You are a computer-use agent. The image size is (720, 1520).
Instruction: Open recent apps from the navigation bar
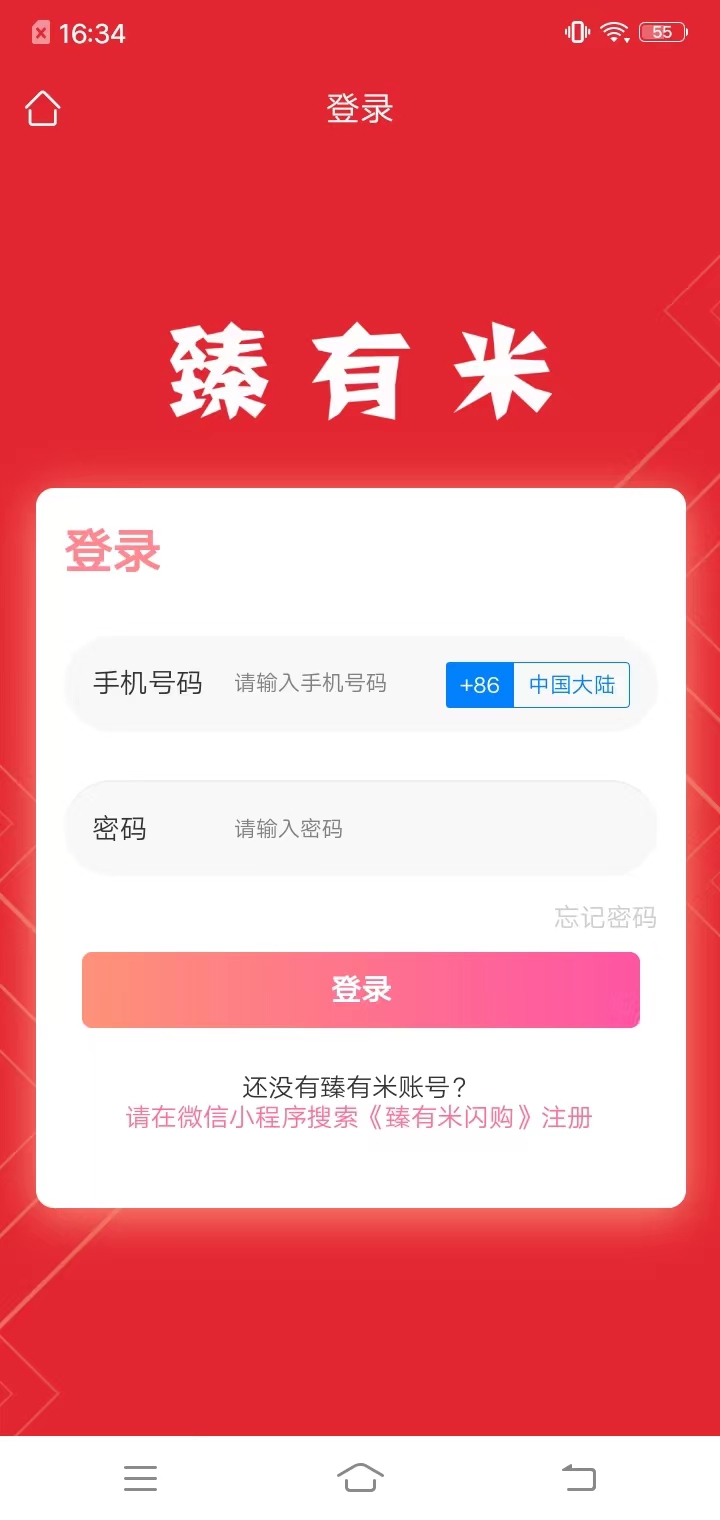coord(140,1477)
